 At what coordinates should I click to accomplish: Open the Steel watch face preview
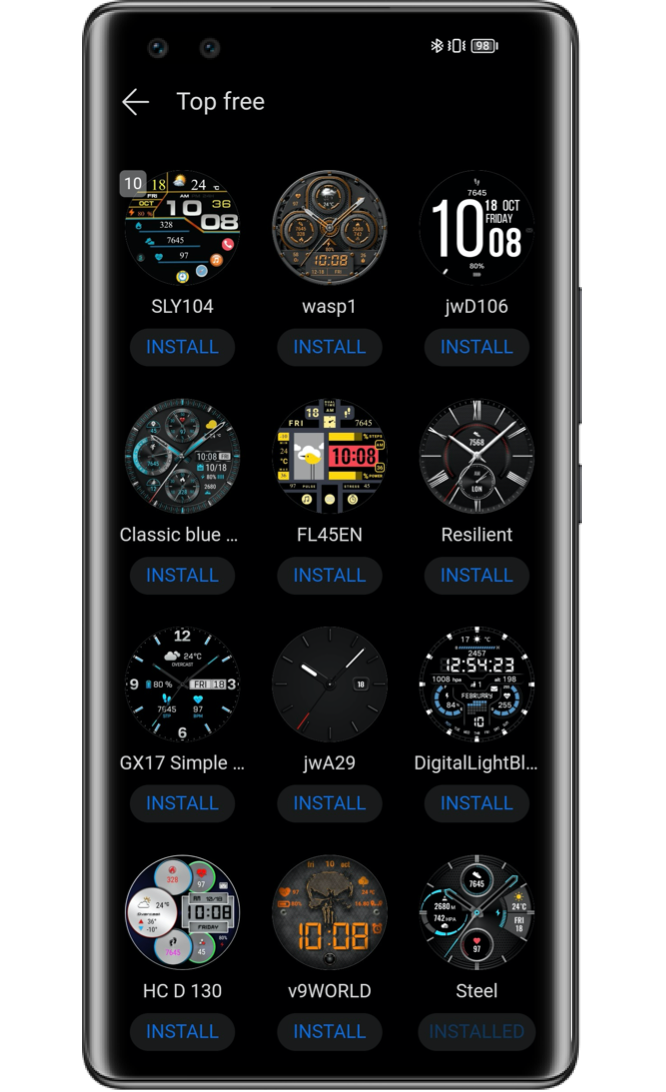click(x=477, y=912)
